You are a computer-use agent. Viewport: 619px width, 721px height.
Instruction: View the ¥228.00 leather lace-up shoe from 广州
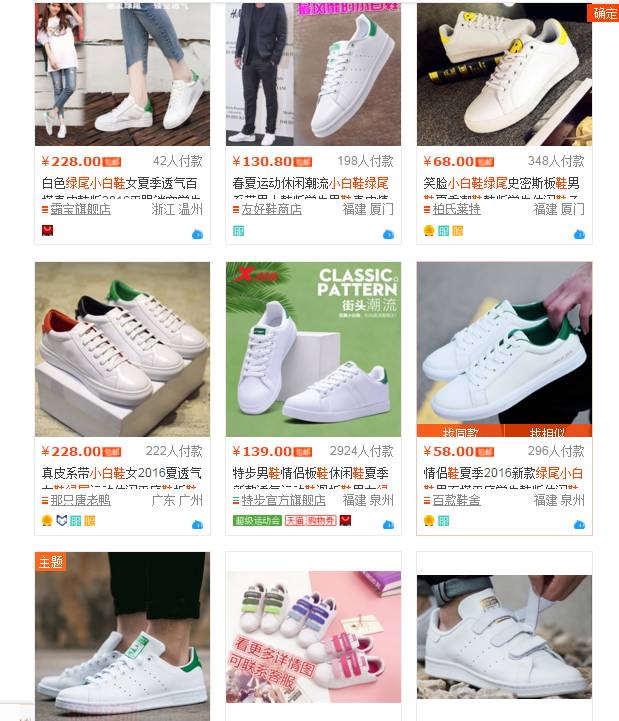click(x=122, y=349)
